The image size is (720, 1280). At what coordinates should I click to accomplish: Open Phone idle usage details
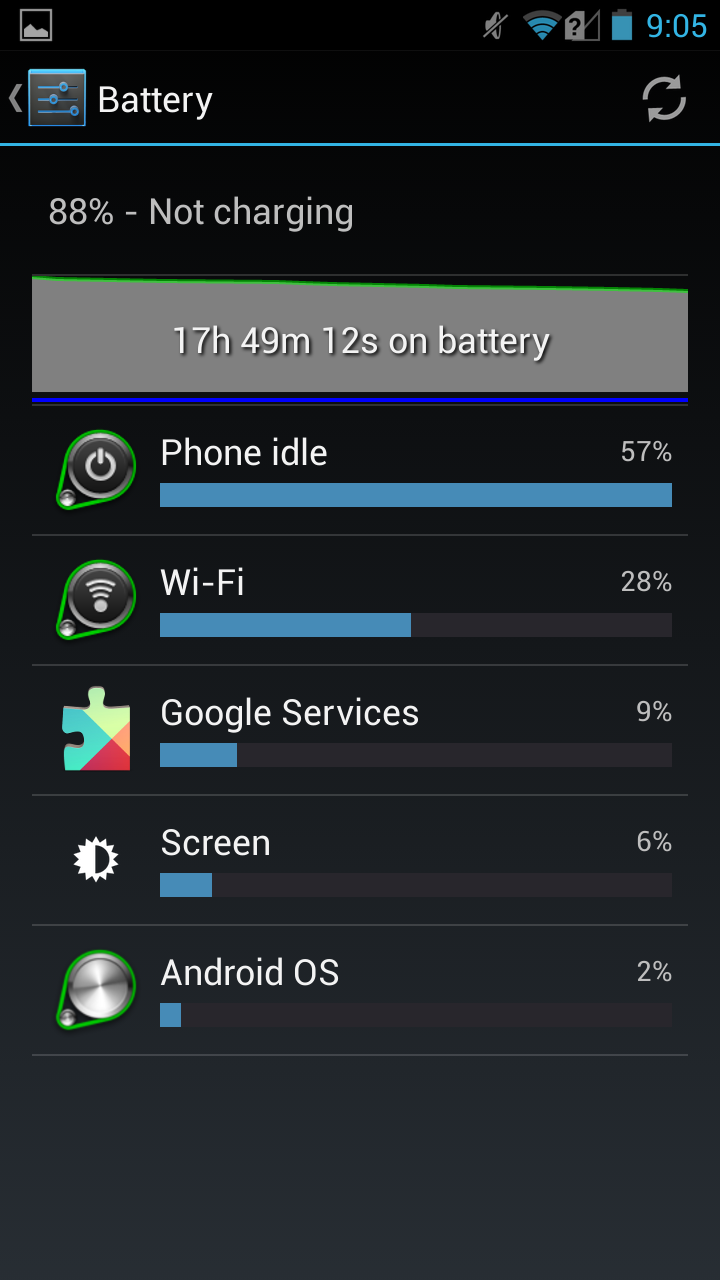tap(360, 470)
